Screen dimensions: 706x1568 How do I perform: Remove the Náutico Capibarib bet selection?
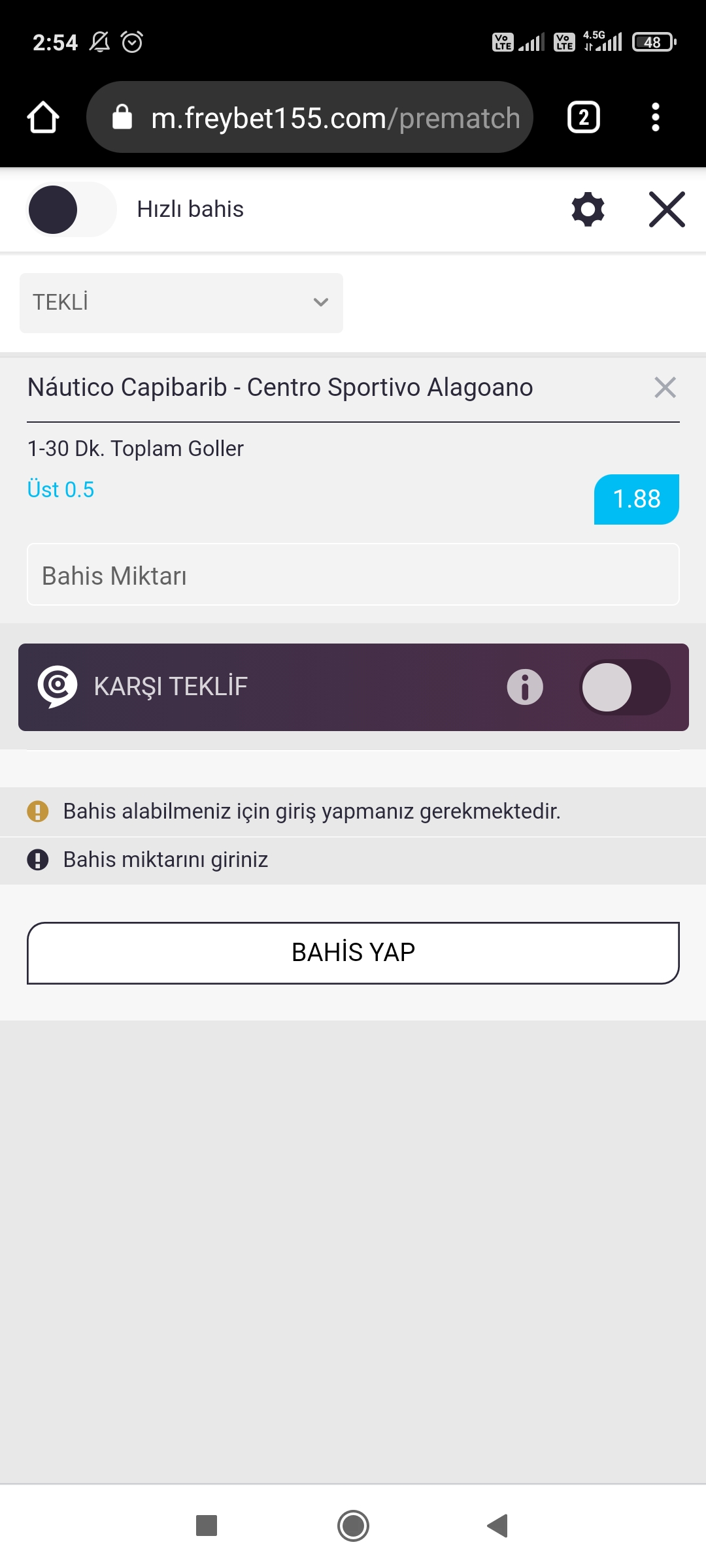pyautogui.click(x=665, y=387)
